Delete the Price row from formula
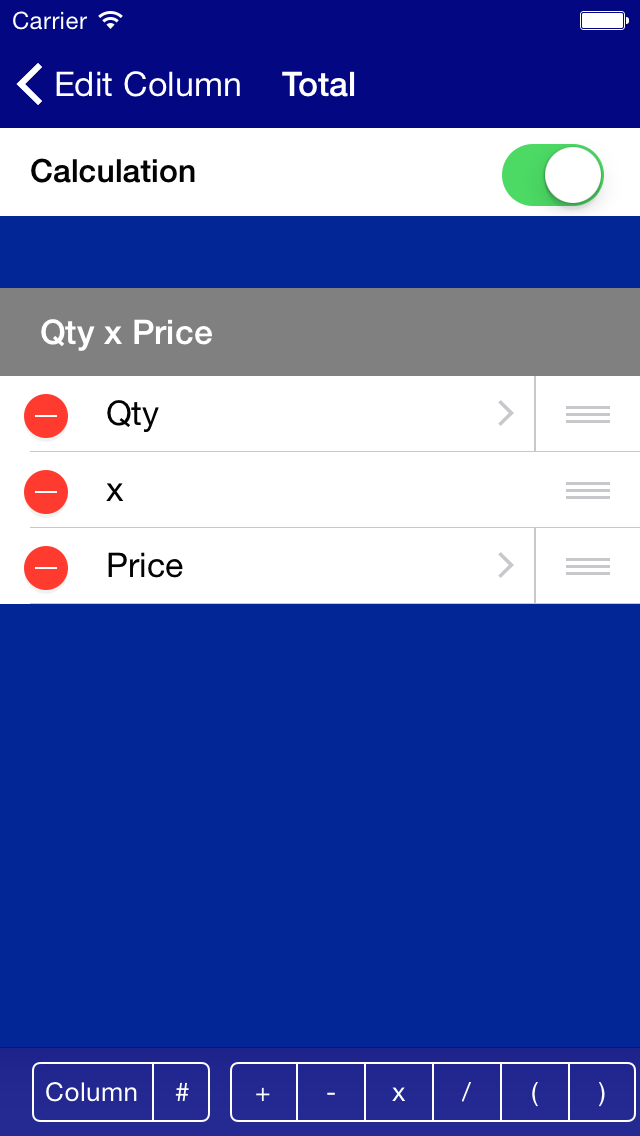 coord(46,567)
